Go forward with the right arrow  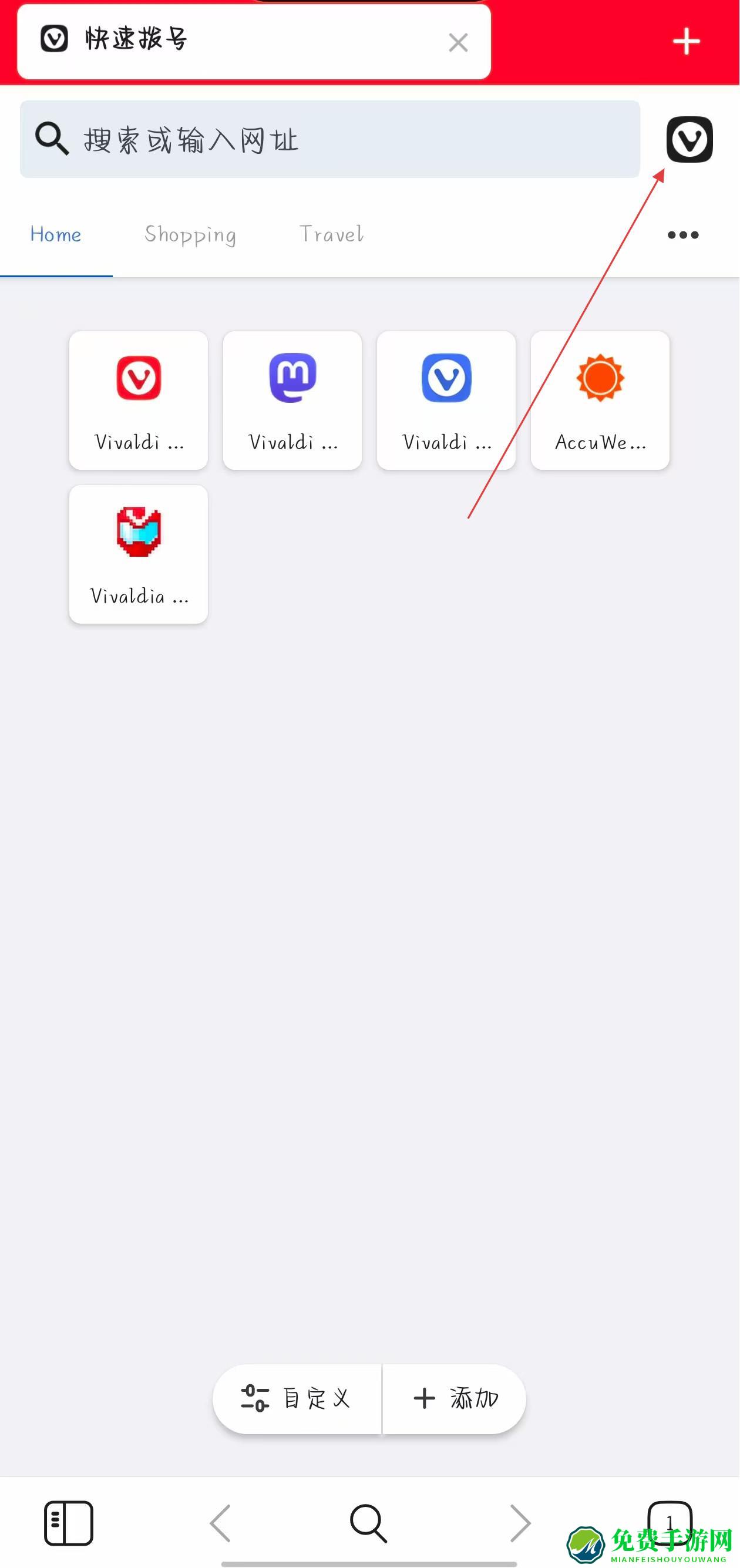[x=520, y=1523]
